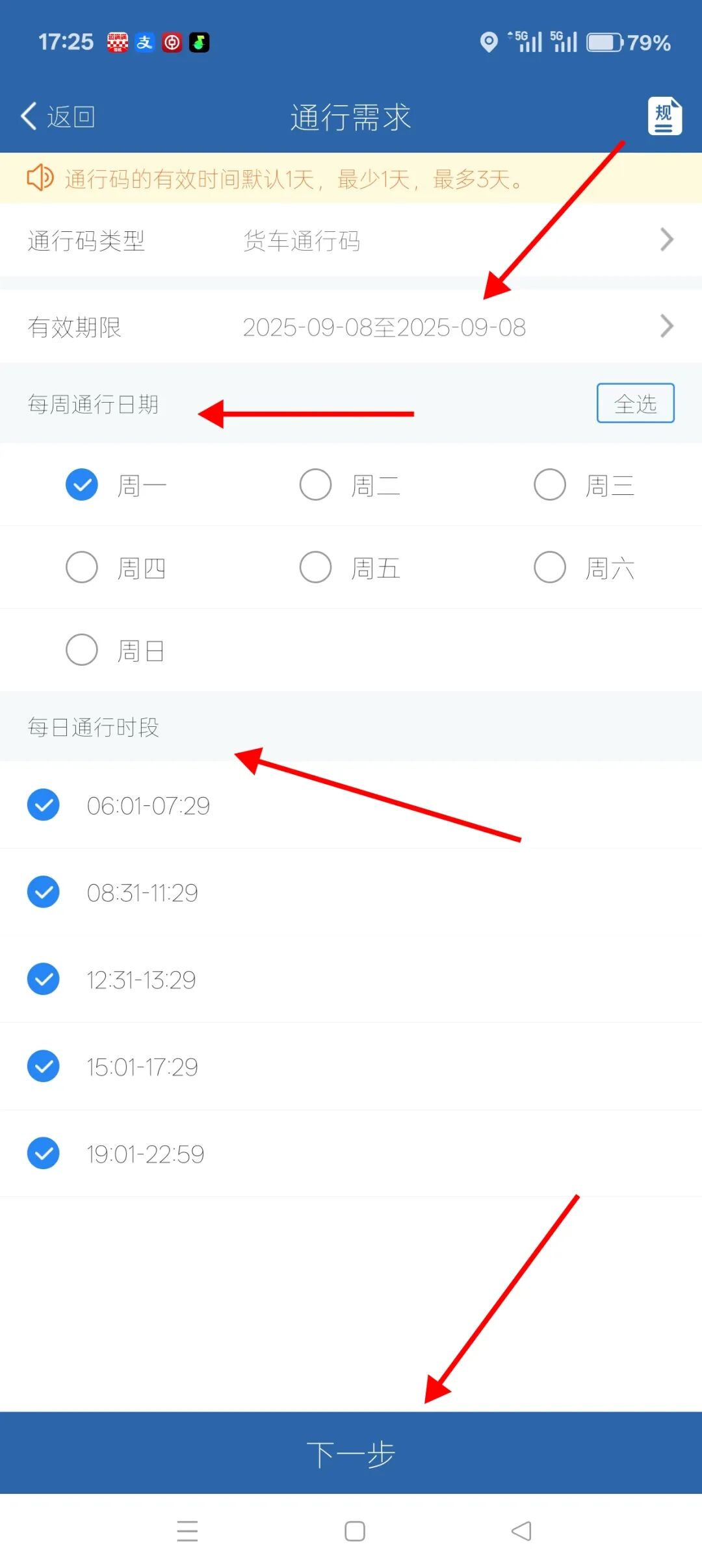Screen dimensions: 702x1568
Task: Go back using 返回
Action: point(58,117)
